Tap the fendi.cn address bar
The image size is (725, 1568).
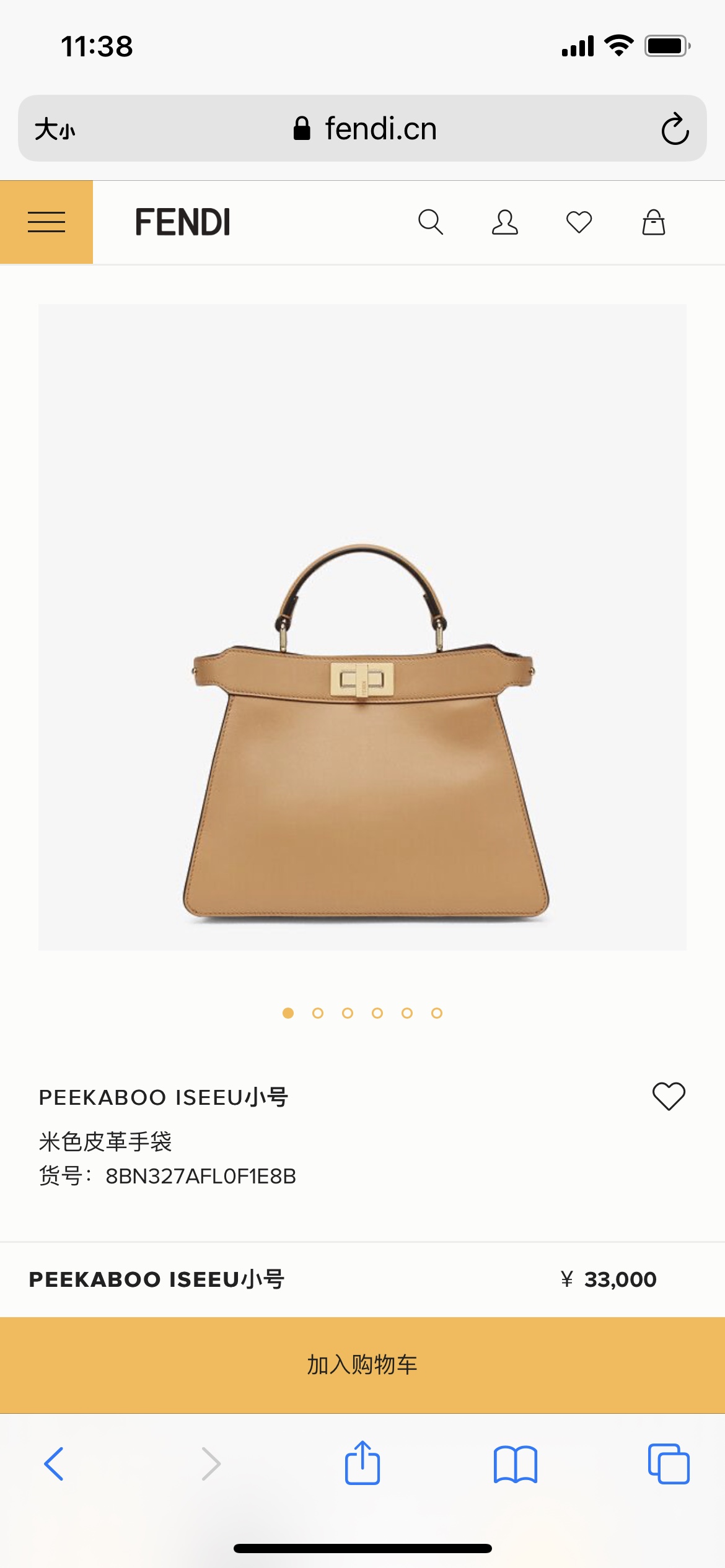tap(366, 129)
